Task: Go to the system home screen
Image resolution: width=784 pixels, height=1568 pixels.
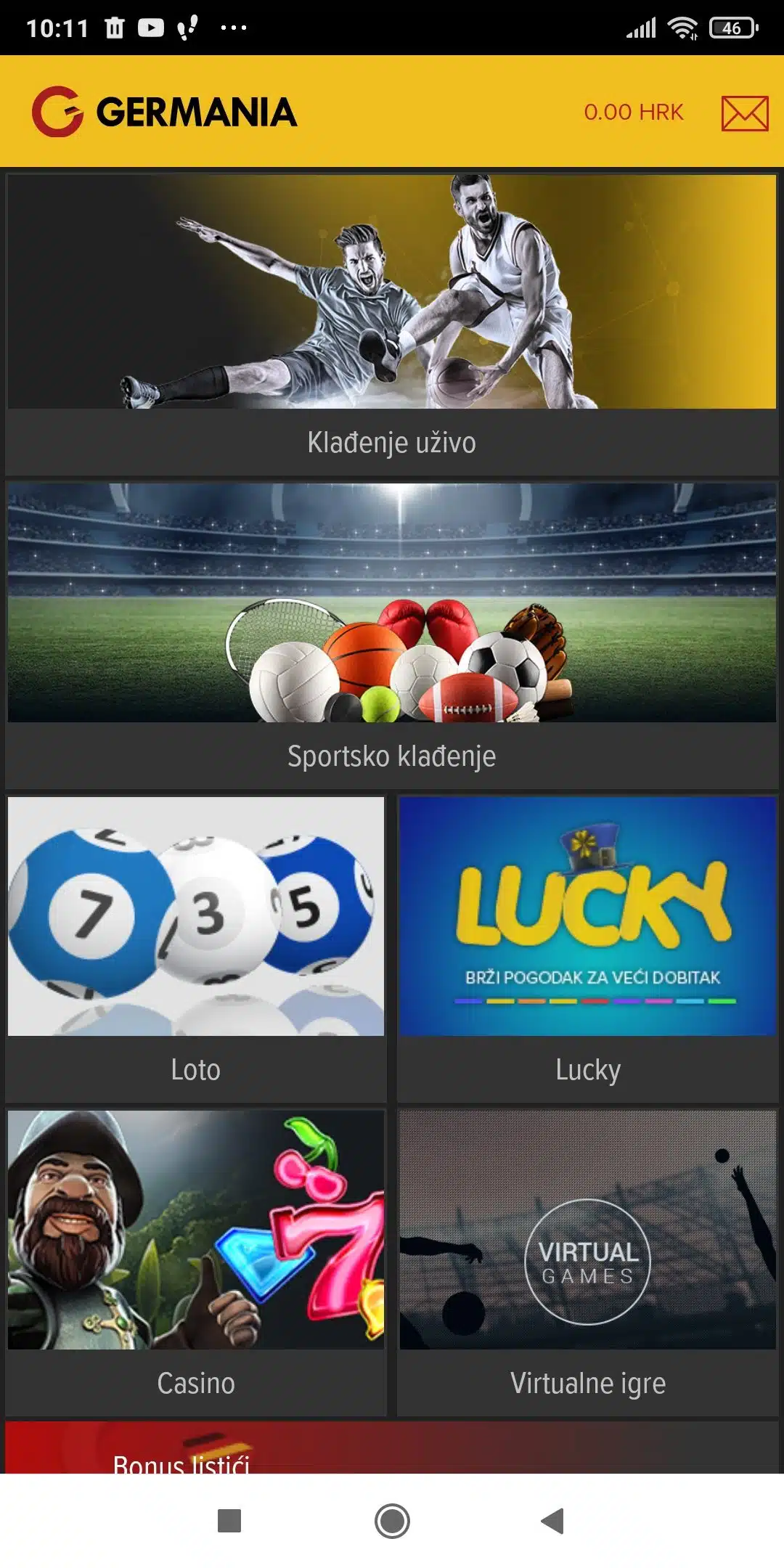Action: (392, 1521)
